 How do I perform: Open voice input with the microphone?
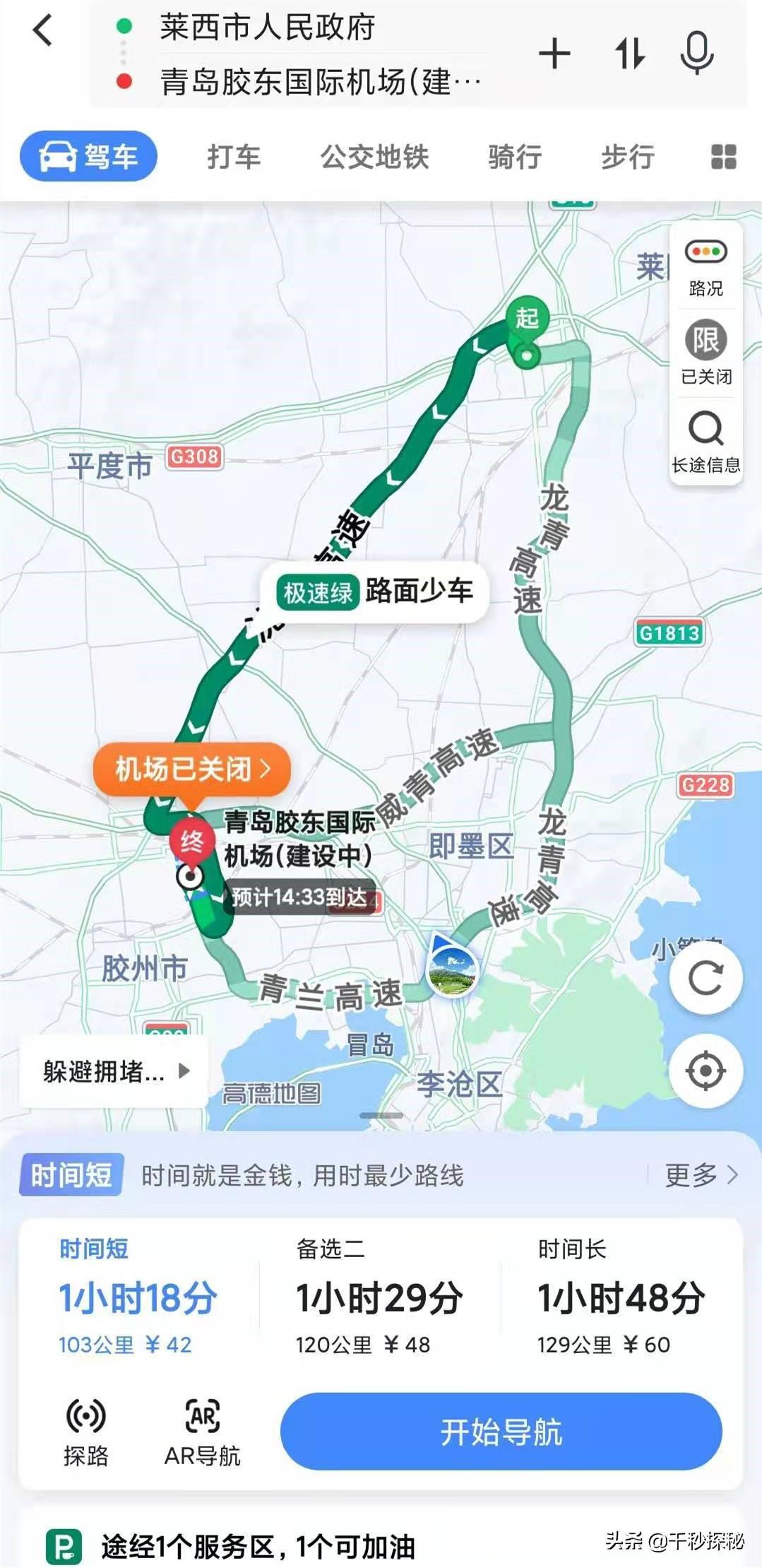coord(697,54)
